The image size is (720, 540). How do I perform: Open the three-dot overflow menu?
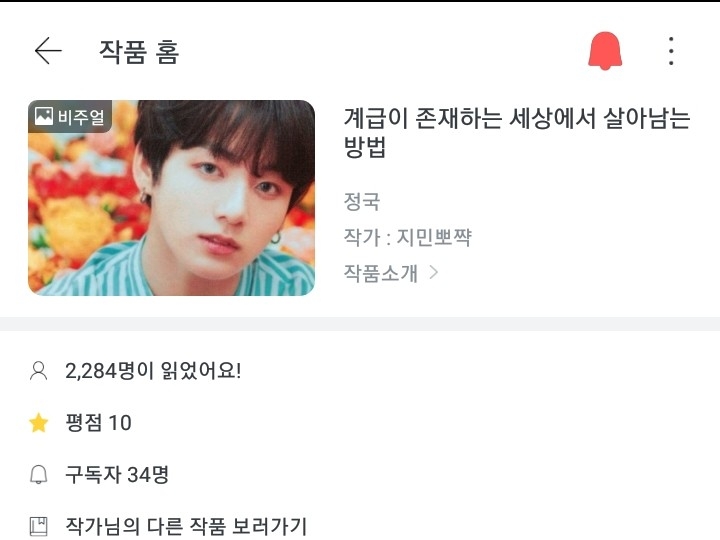[671, 51]
